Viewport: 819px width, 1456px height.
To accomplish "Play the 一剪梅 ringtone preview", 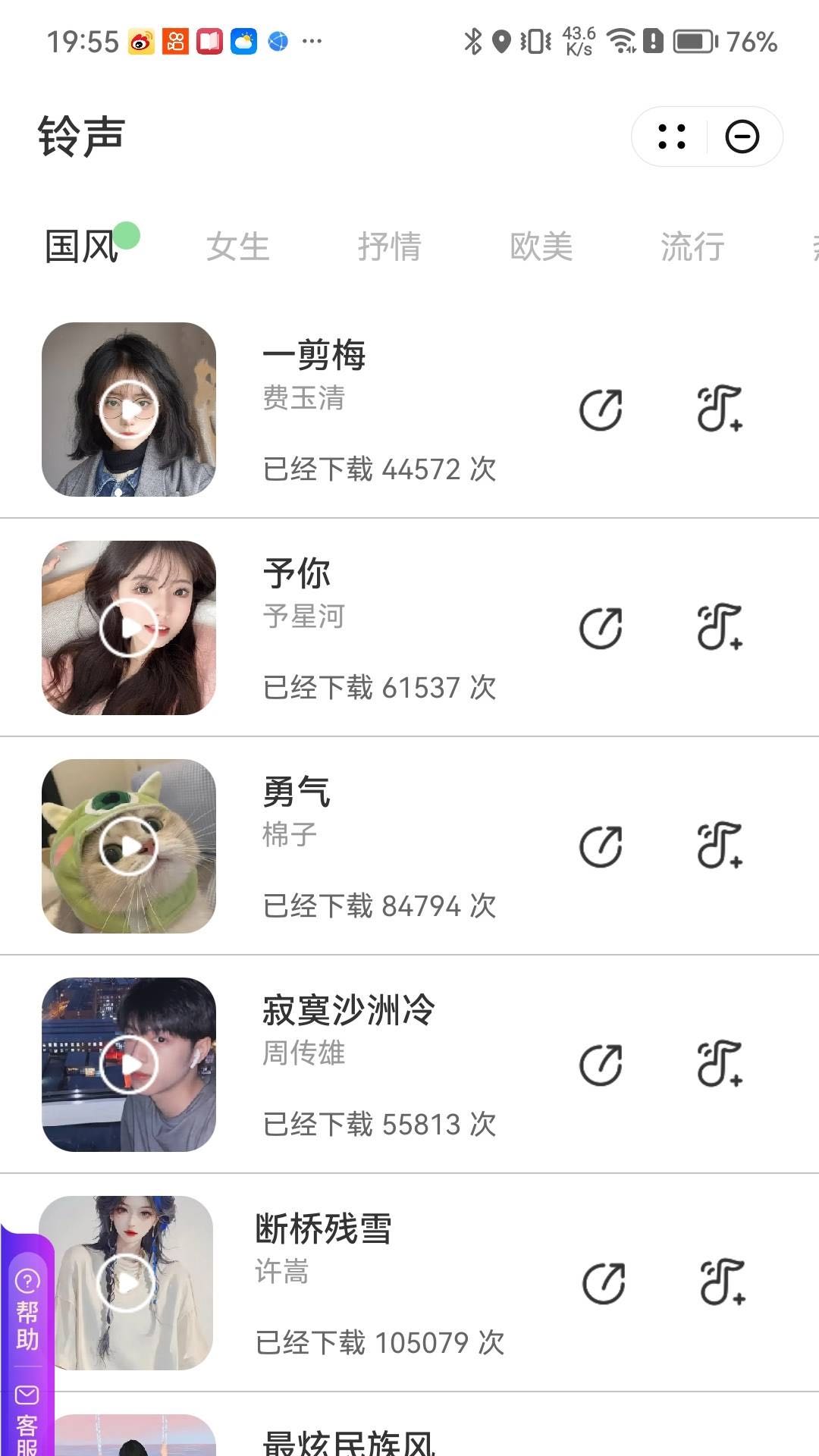I will 129,410.
